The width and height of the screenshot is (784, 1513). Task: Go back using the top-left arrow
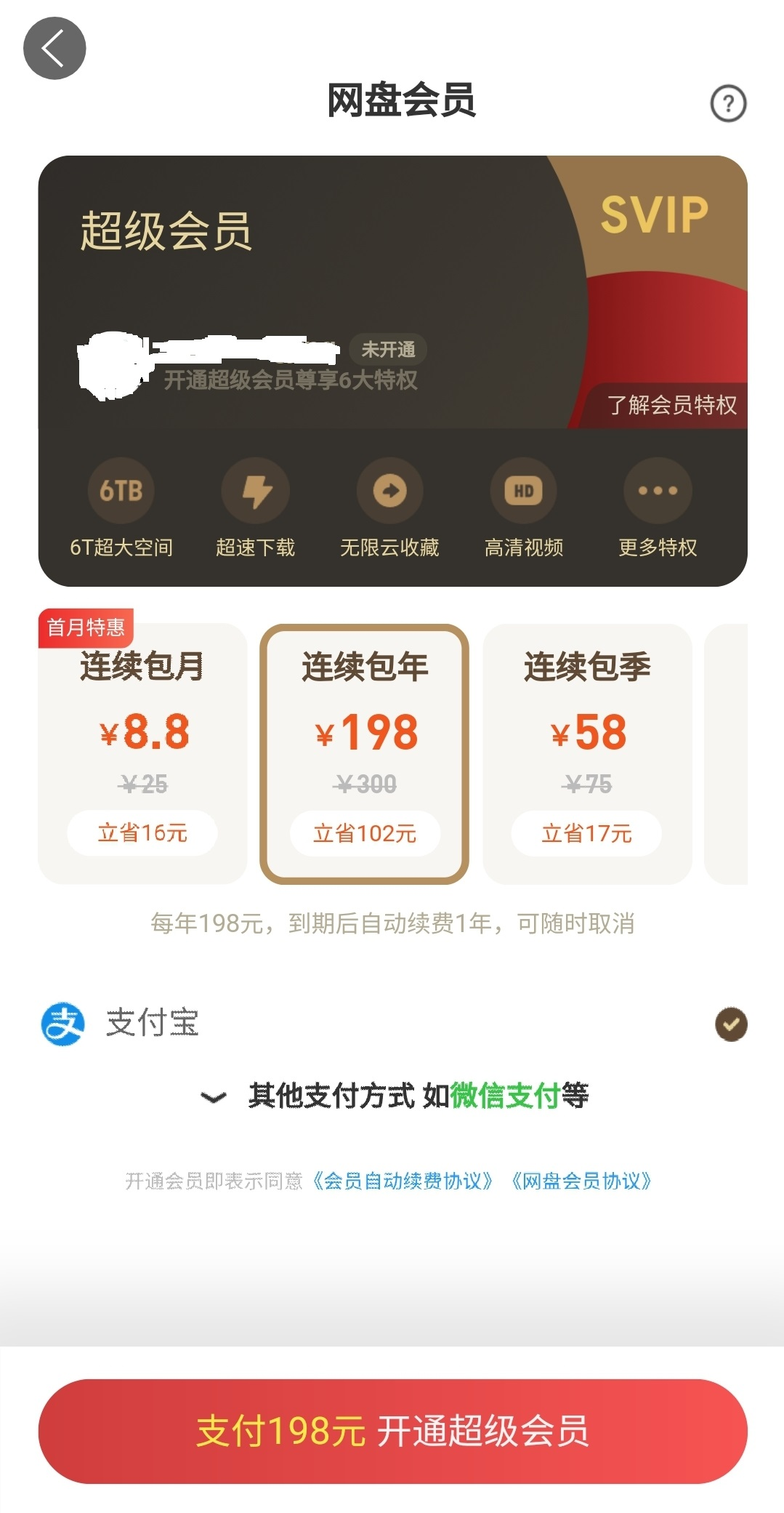[x=54, y=49]
